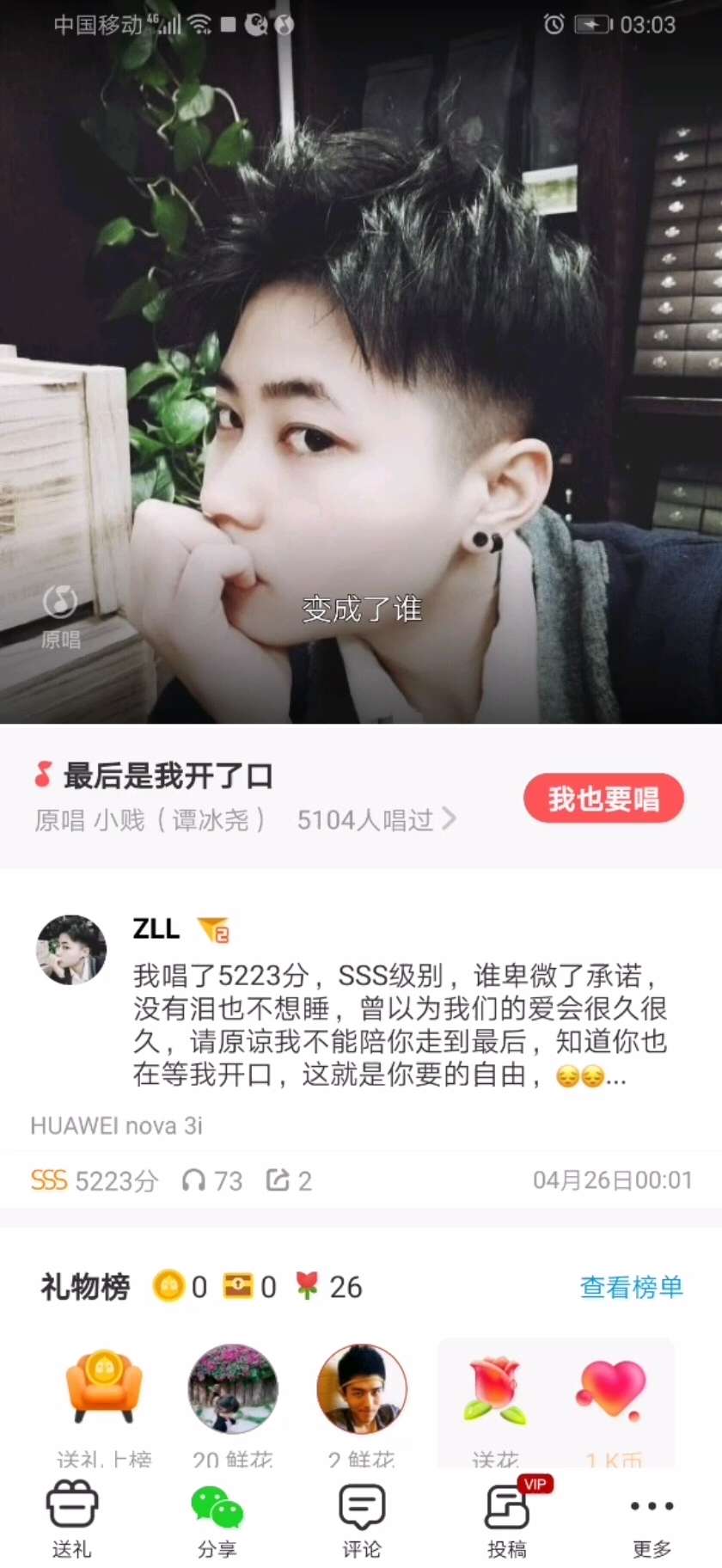Open the 5104人唱过 singers list
722x1568 pixels.
(376, 820)
